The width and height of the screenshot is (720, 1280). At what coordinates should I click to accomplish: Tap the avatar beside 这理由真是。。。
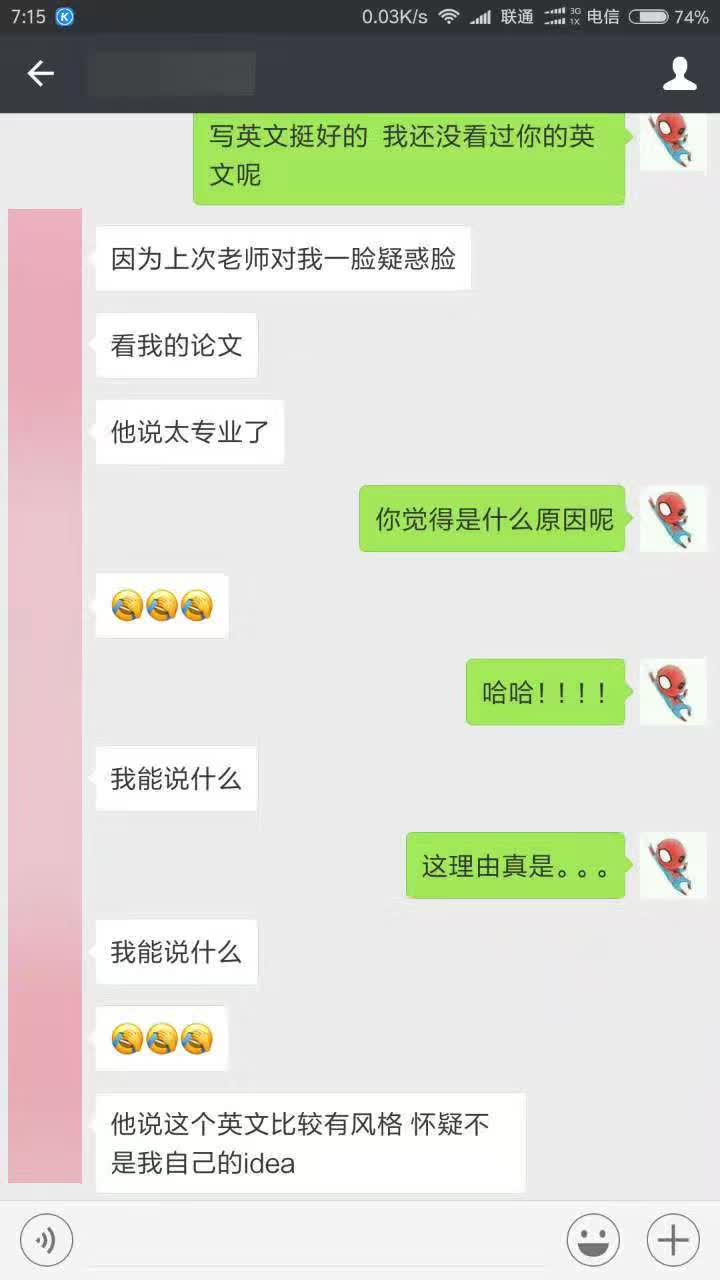click(672, 865)
